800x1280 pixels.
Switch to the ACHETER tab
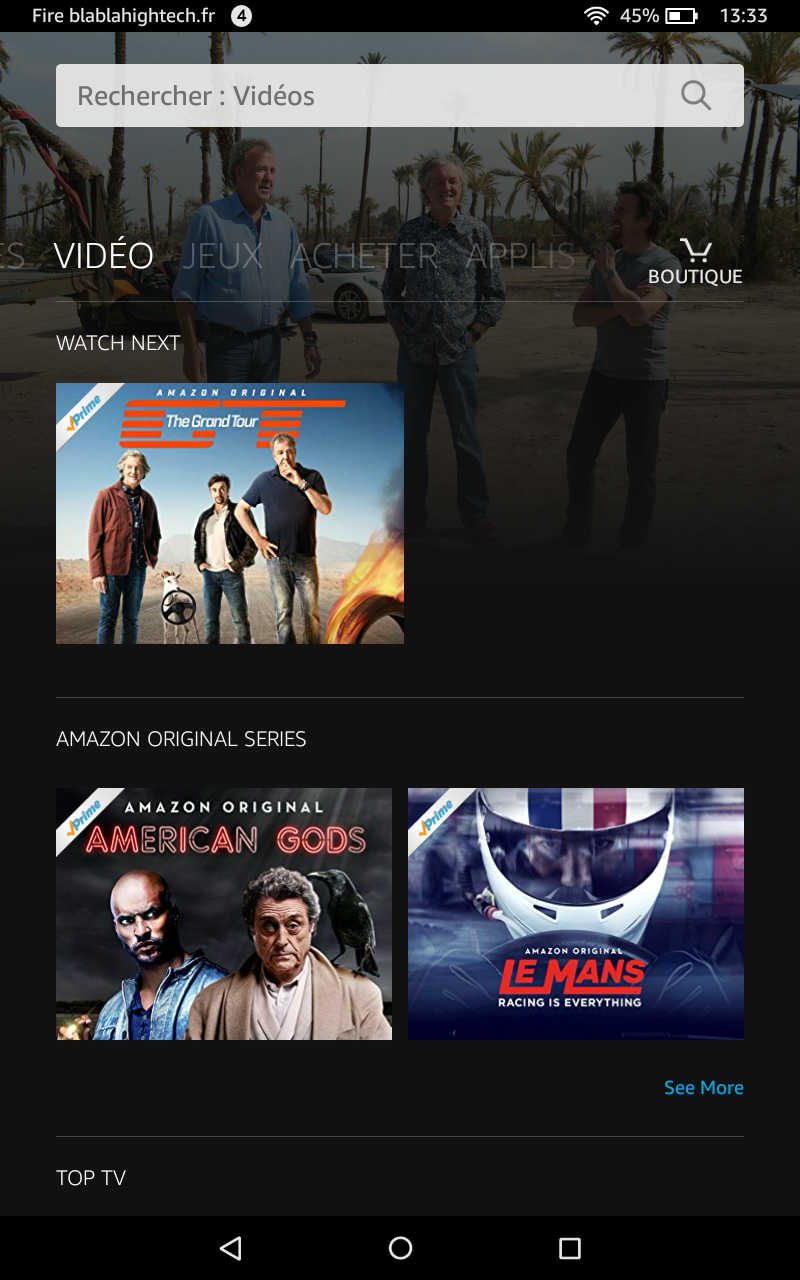[364, 256]
